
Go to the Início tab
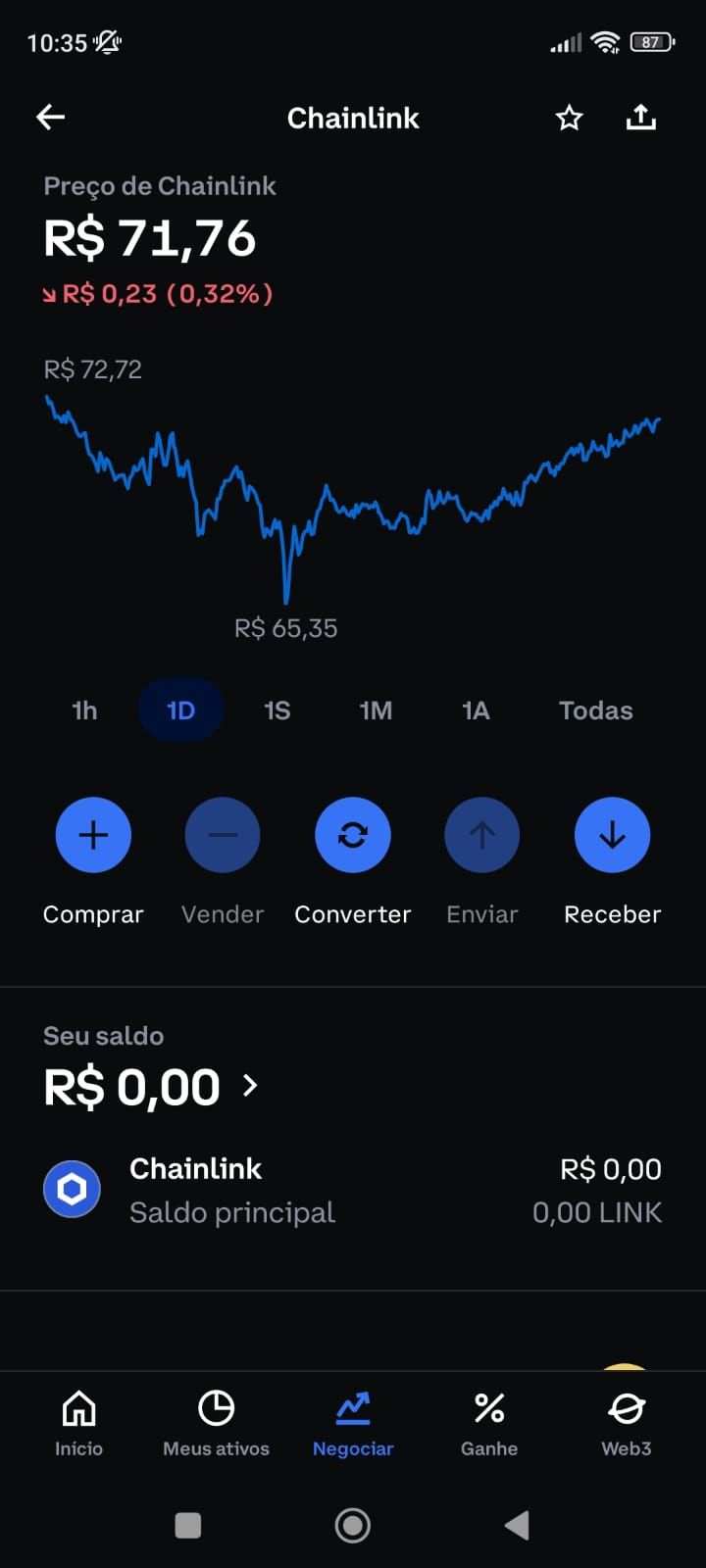(78, 1423)
